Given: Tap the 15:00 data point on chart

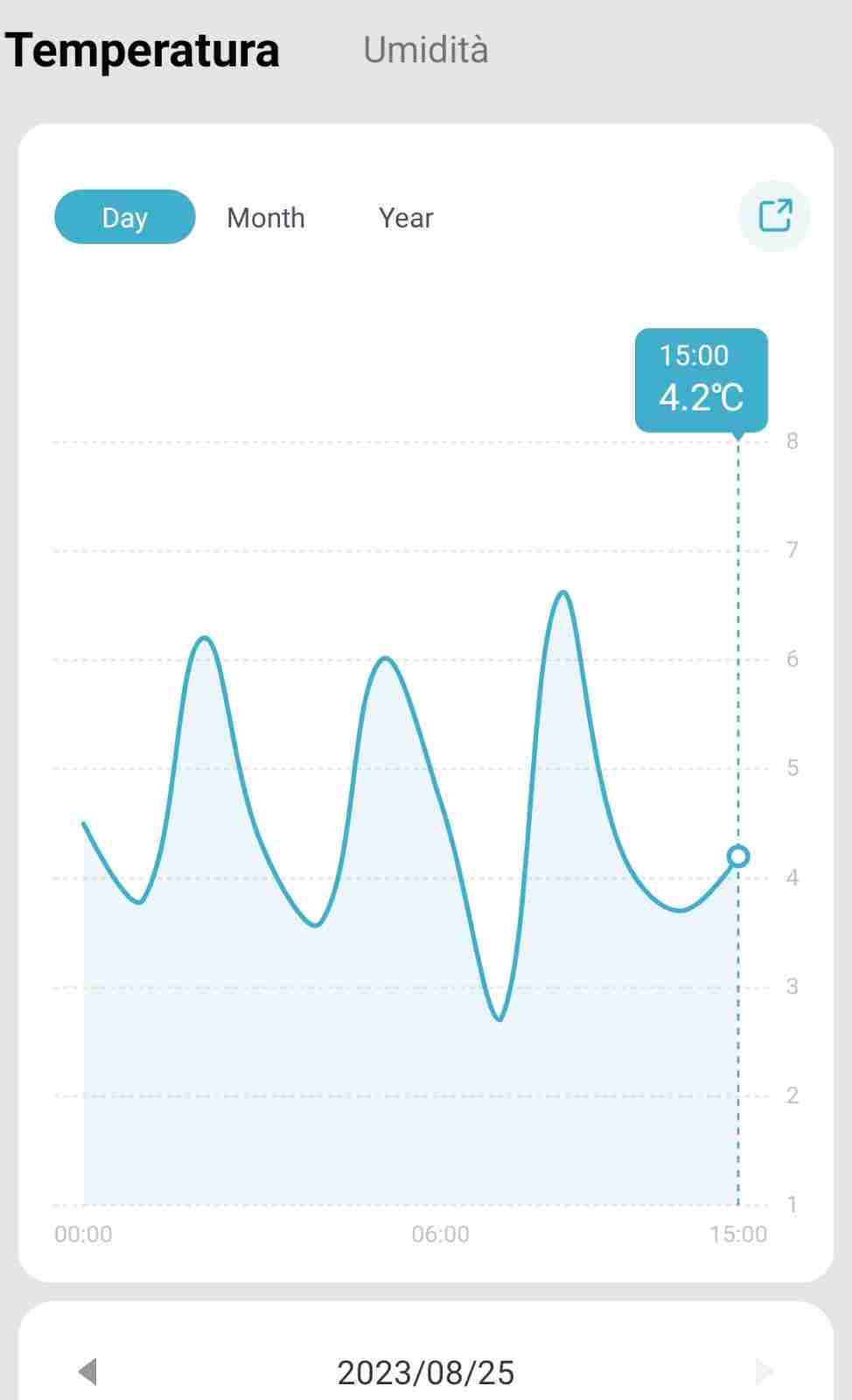Looking at the screenshot, I should click(738, 856).
